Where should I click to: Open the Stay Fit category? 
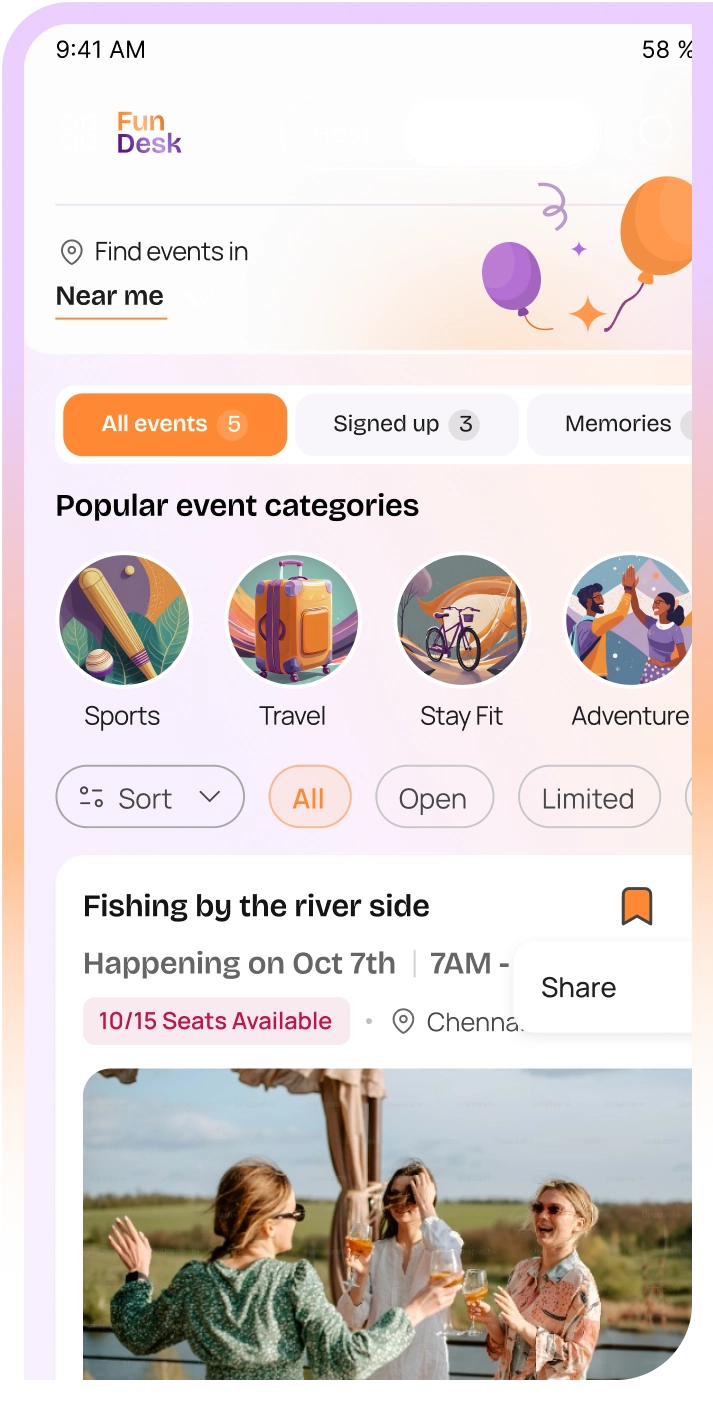pyautogui.click(x=462, y=620)
